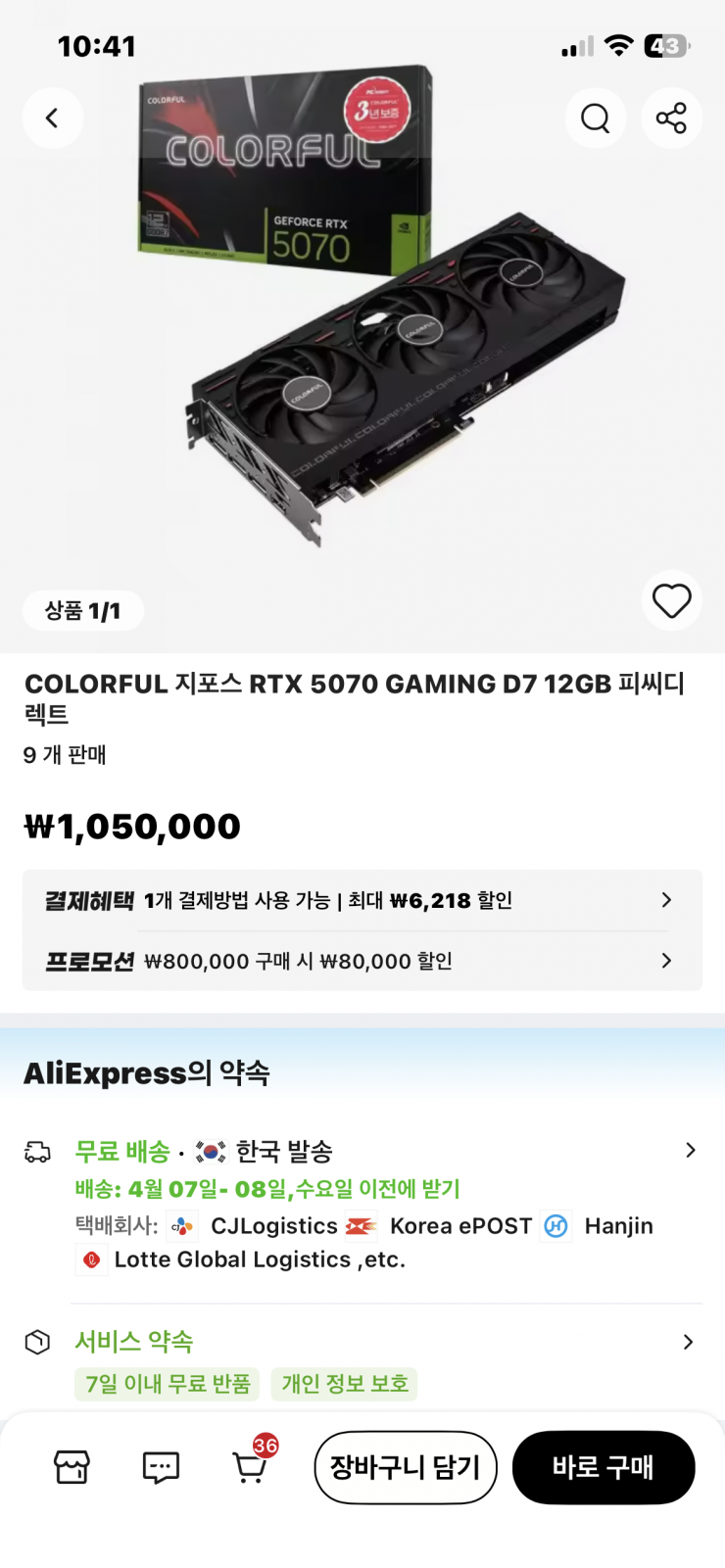Click the box icon beside 서비스 약속
The width and height of the screenshot is (725, 1568).
(x=37, y=1342)
